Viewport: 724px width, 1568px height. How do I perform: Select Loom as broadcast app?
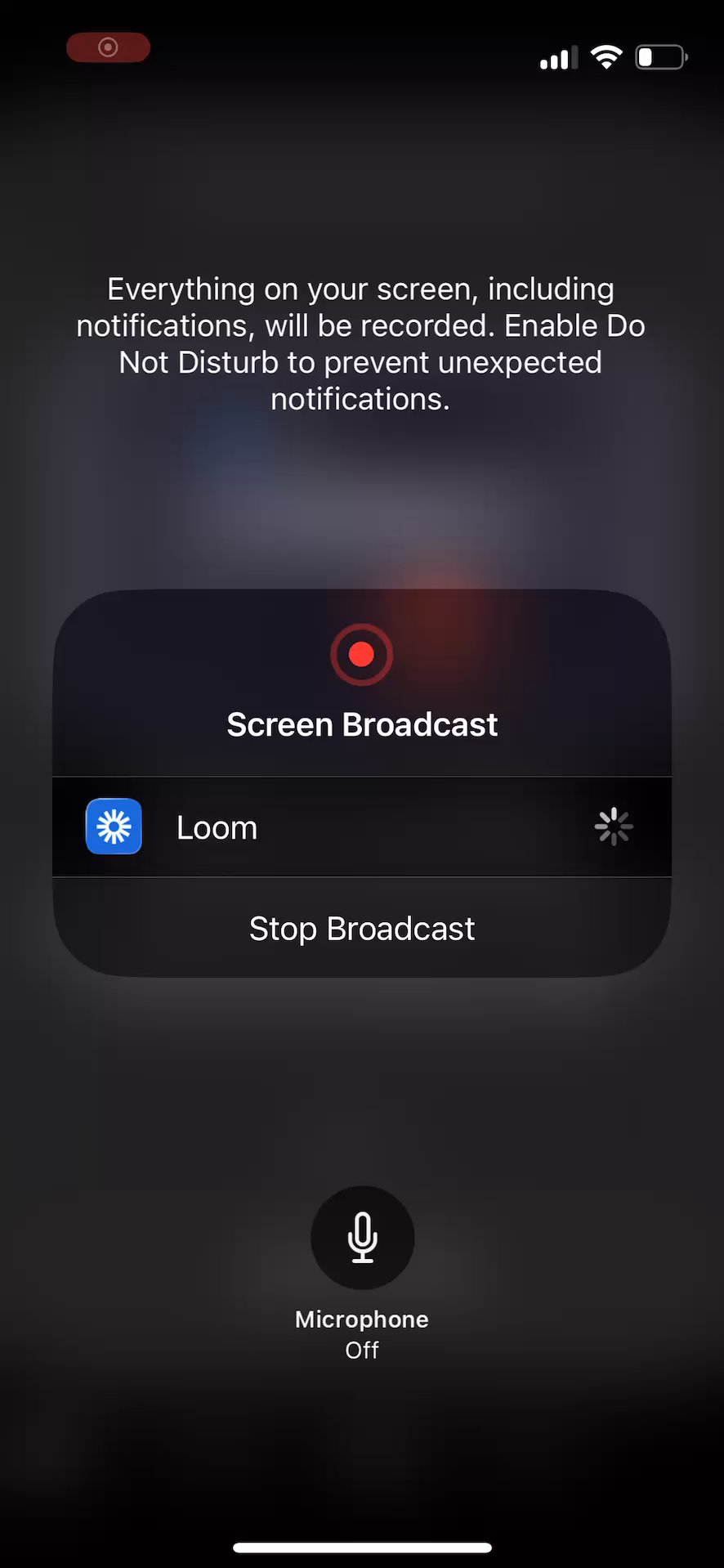coord(361,827)
